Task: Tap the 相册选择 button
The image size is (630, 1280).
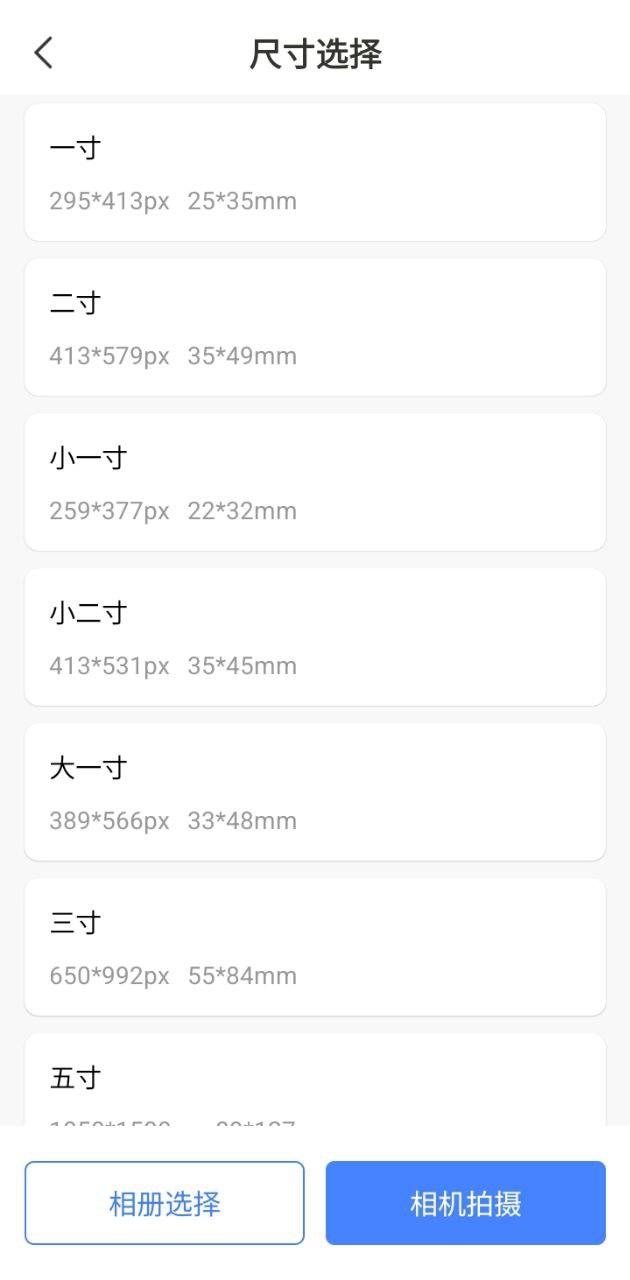Action: coord(164,1203)
